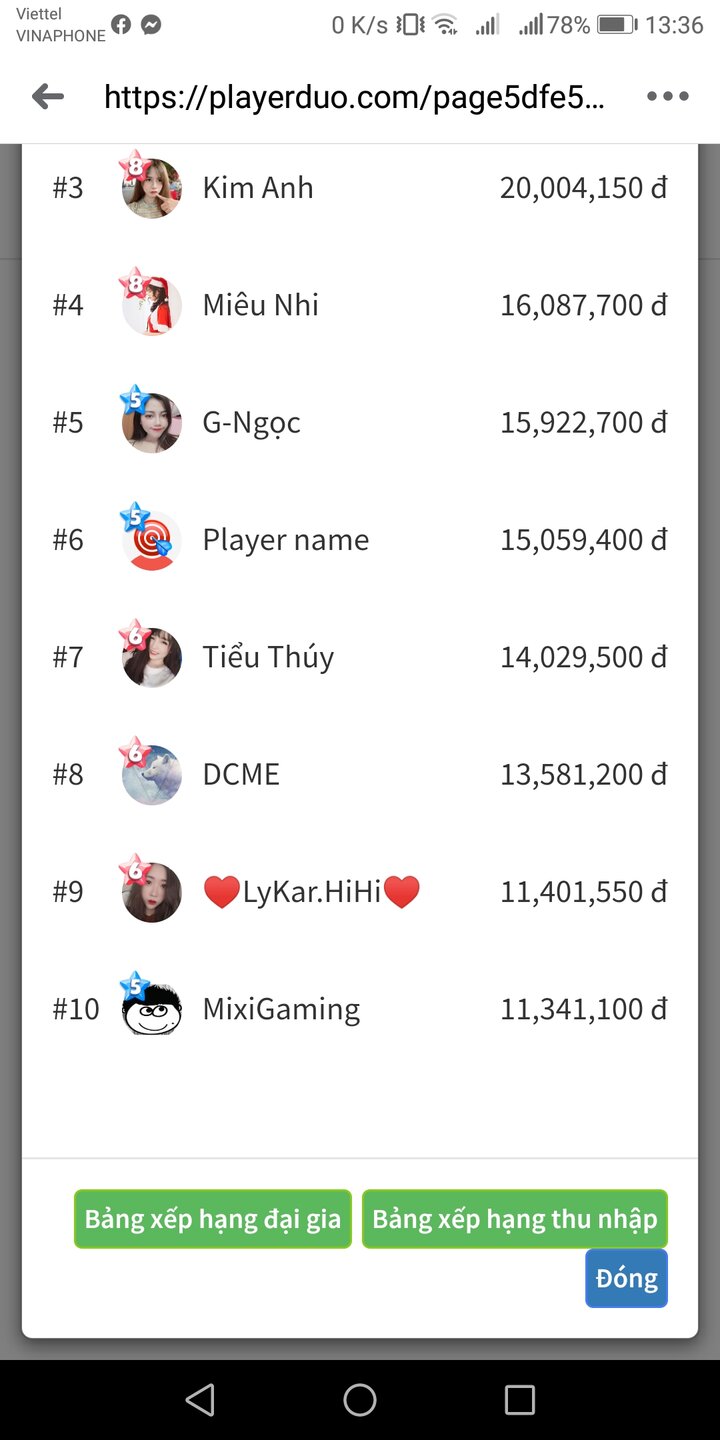The height and width of the screenshot is (1440, 720).
Task: Open the recent apps view
Action: pyautogui.click(x=519, y=1400)
